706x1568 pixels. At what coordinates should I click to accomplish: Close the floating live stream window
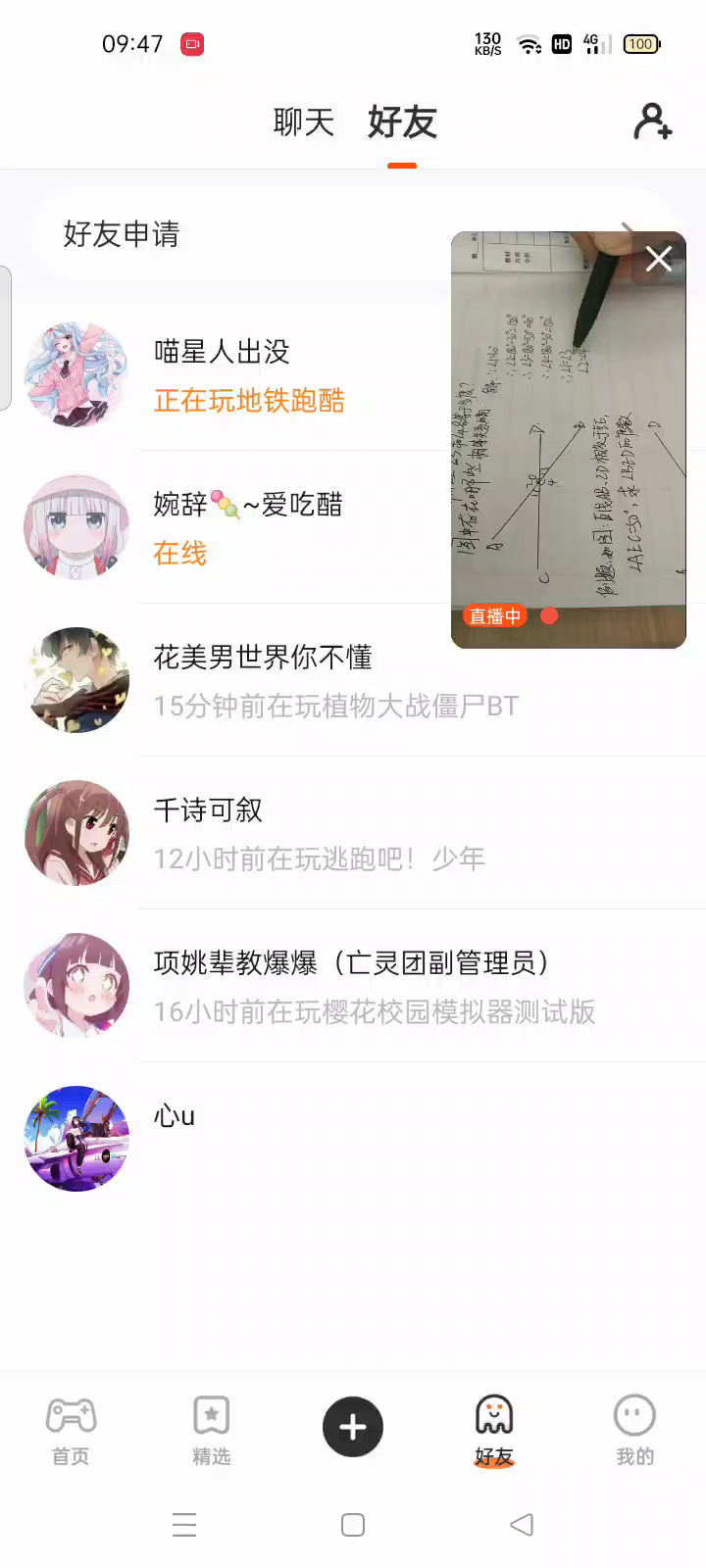659,259
